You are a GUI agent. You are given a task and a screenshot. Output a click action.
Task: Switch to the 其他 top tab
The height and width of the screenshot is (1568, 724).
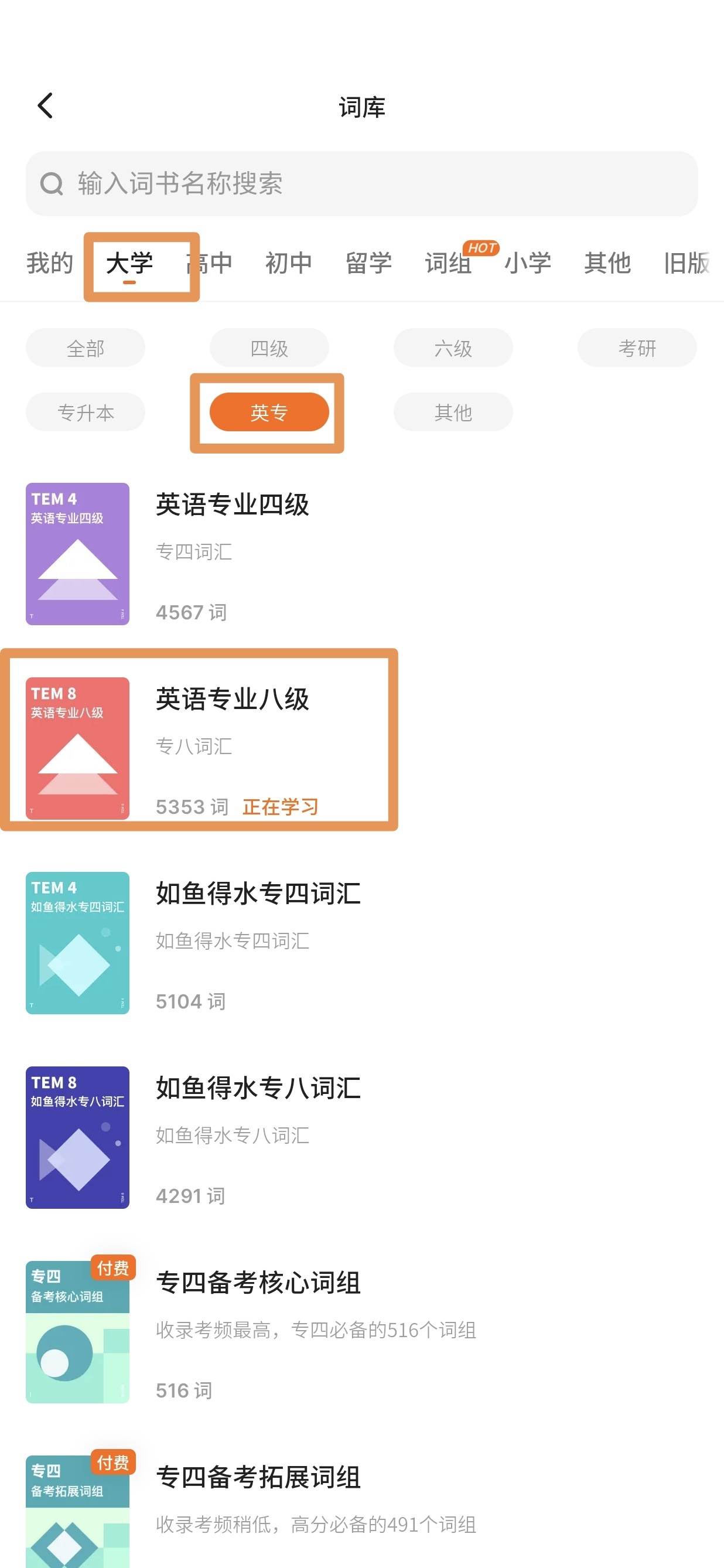click(x=607, y=263)
